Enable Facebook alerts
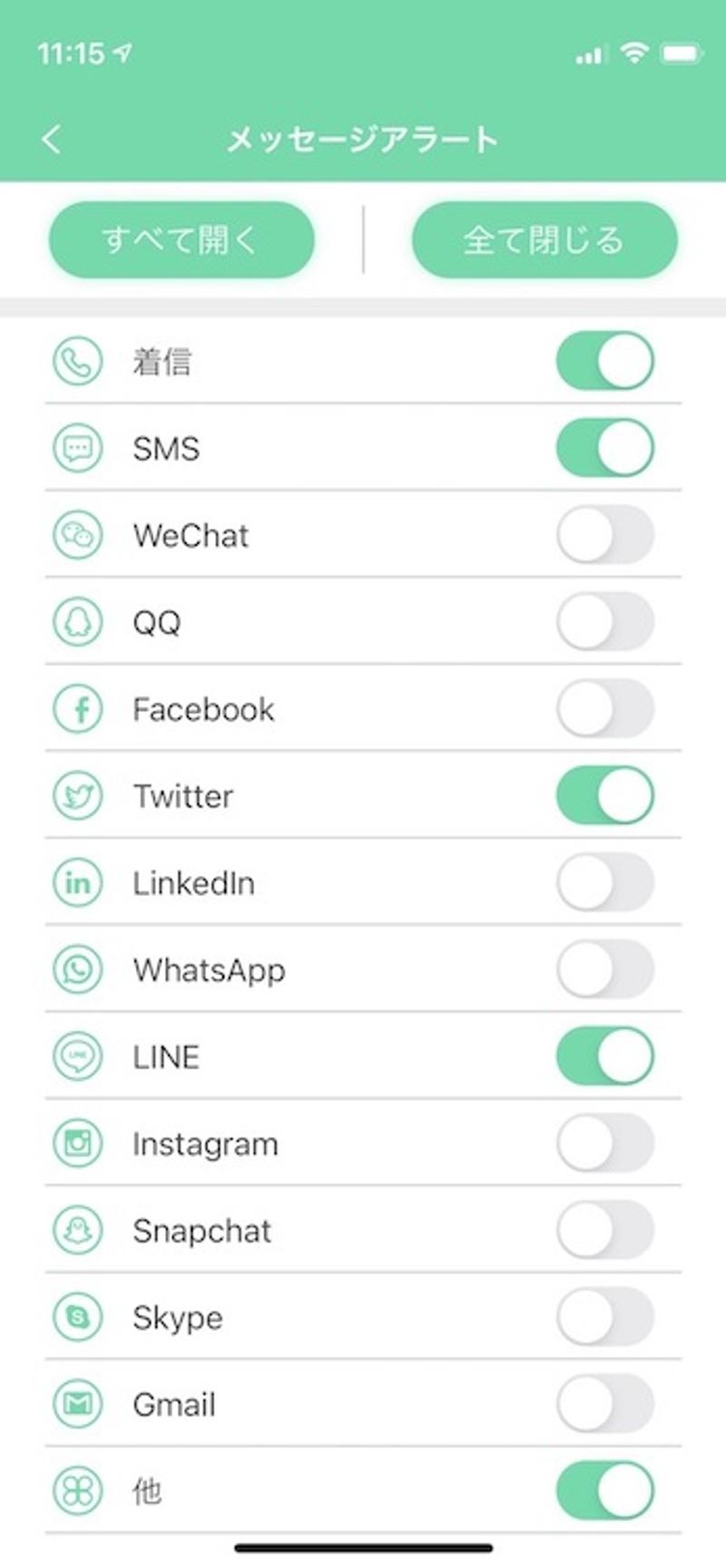 (604, 709)
